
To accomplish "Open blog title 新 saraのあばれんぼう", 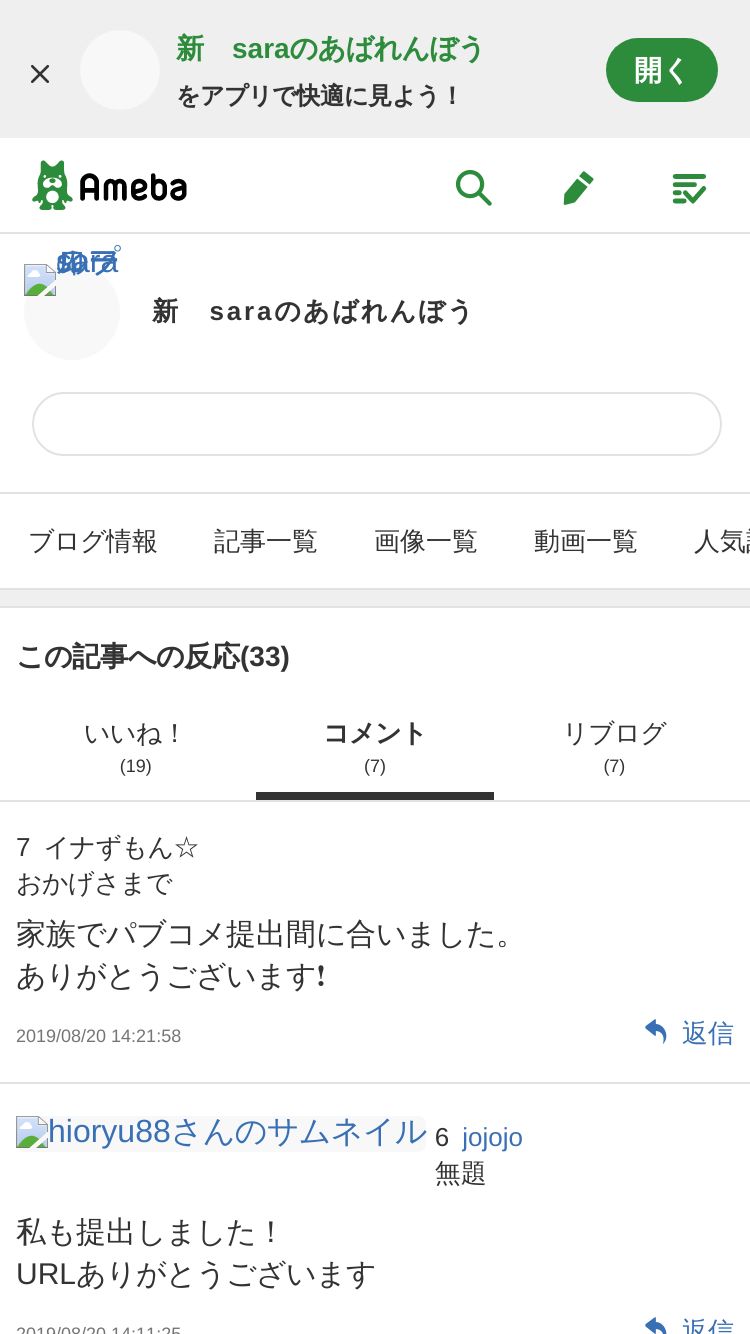I will [x=312, y=311].
